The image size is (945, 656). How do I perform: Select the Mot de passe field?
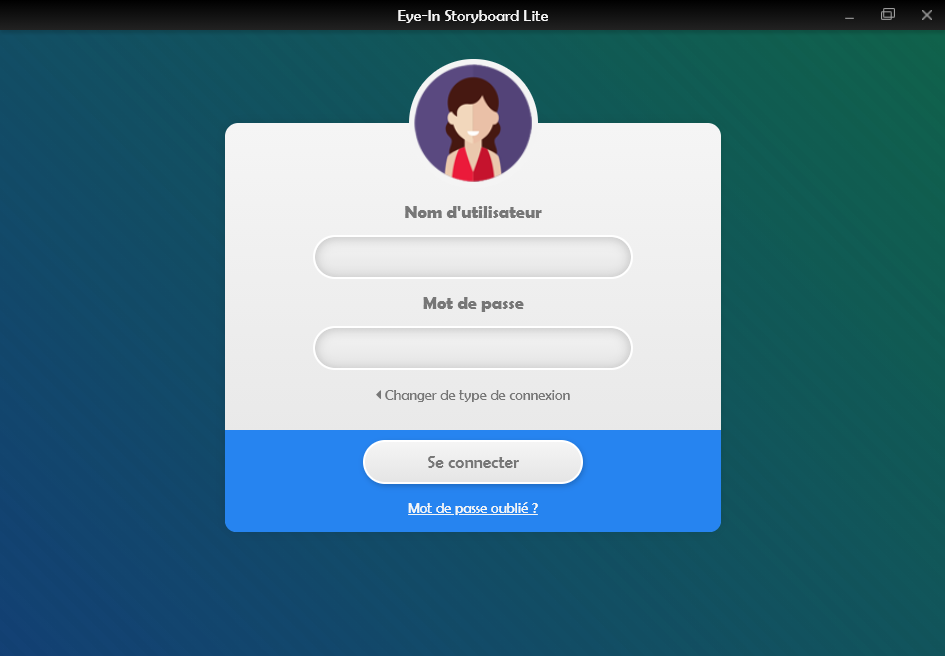pyautogui.click(x=472, y=348)
